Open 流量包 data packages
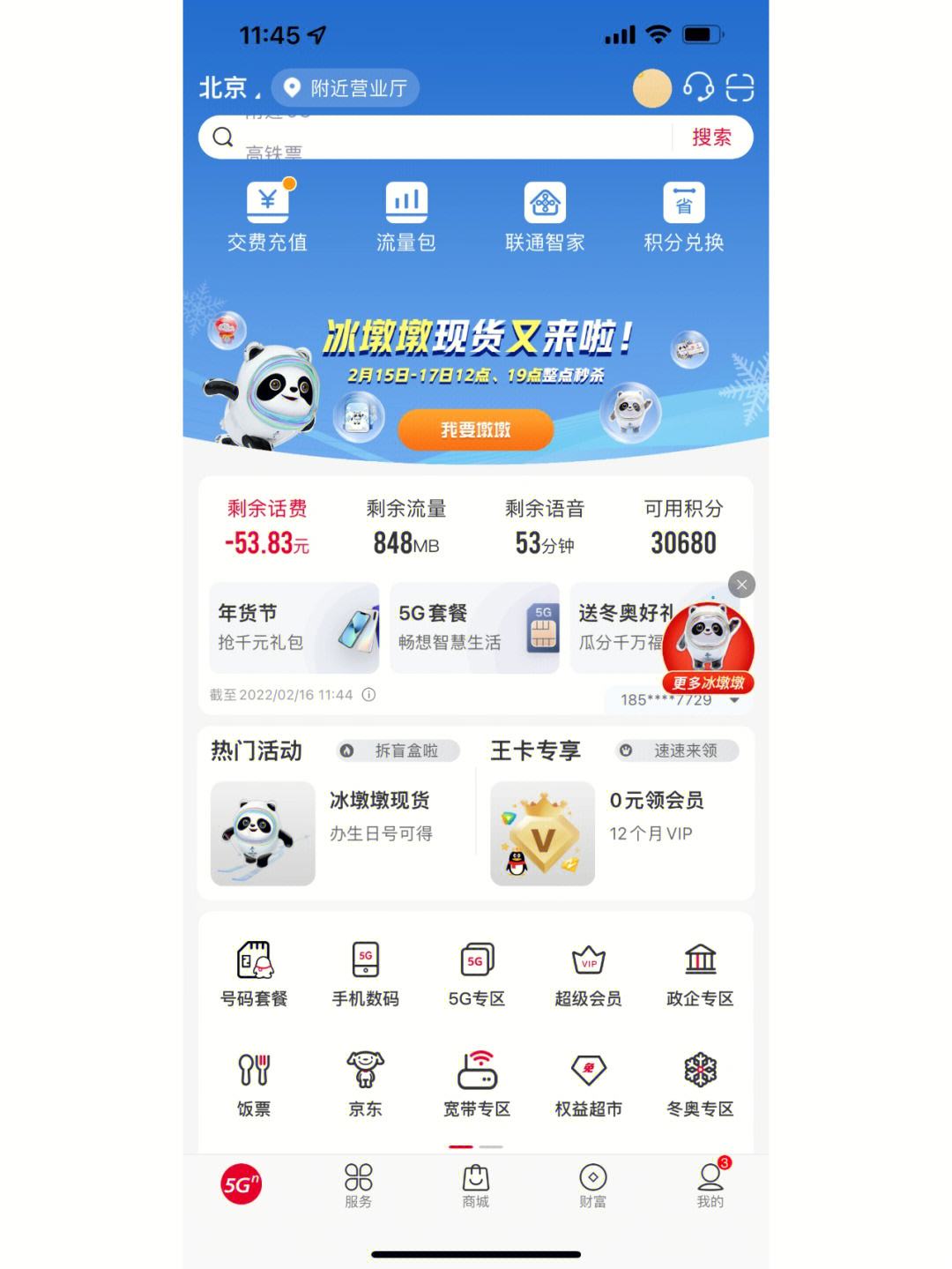 coord(406,218)
